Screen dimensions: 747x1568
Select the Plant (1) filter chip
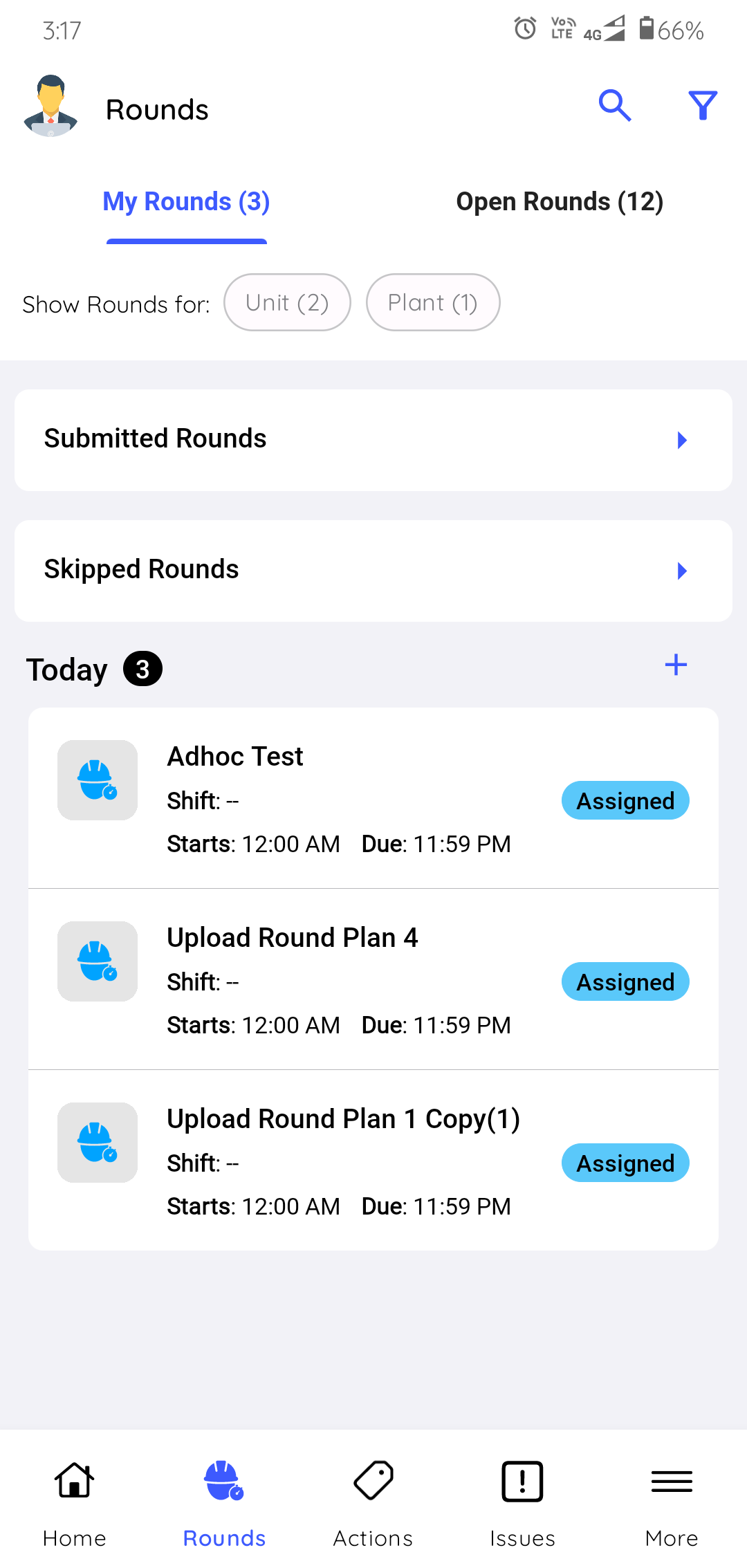pos(433,303)
